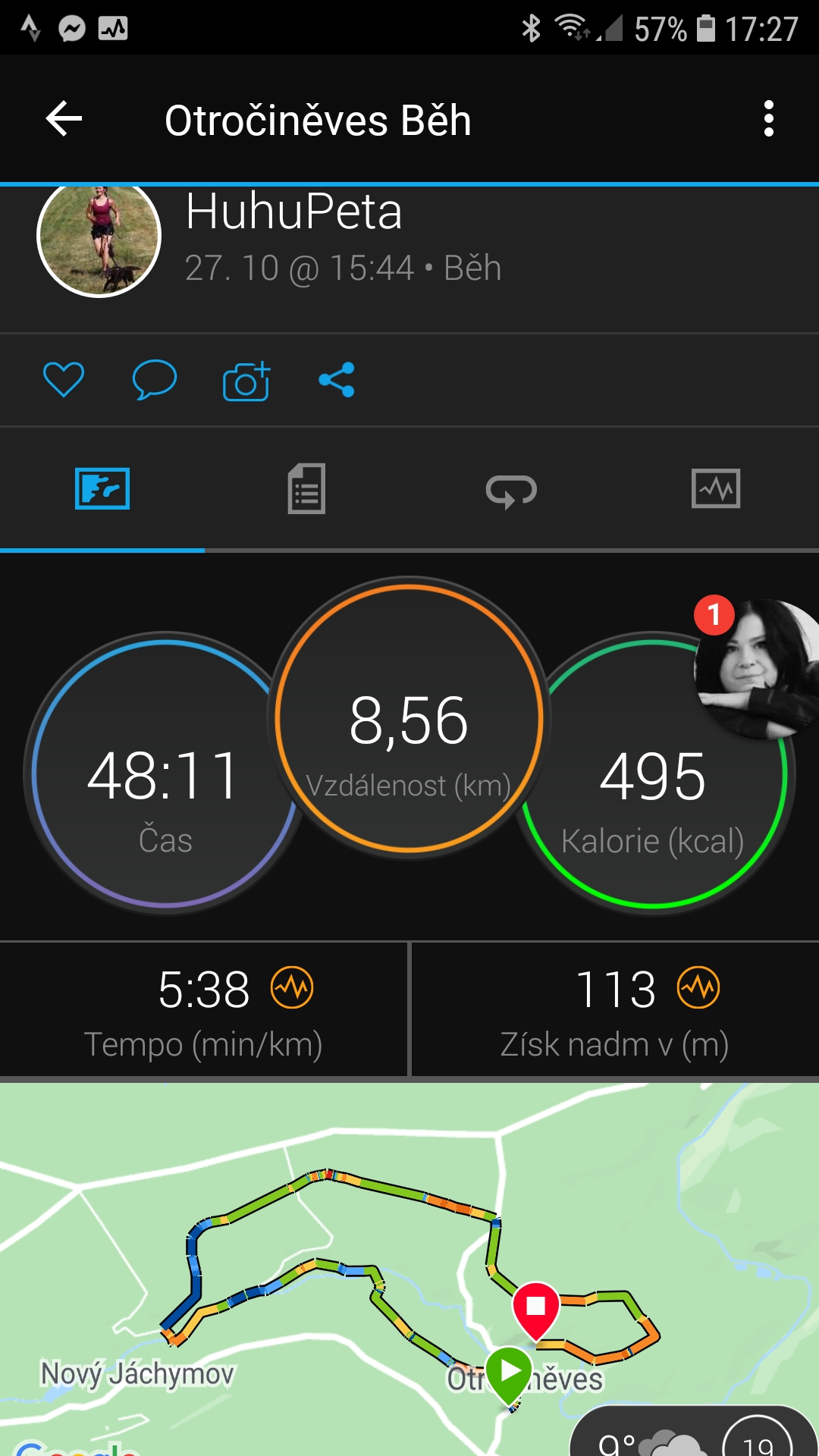The height and width of the screenshot is (1456, 819).
Task: Switch to the laps tab
Action: pos(511,491)
